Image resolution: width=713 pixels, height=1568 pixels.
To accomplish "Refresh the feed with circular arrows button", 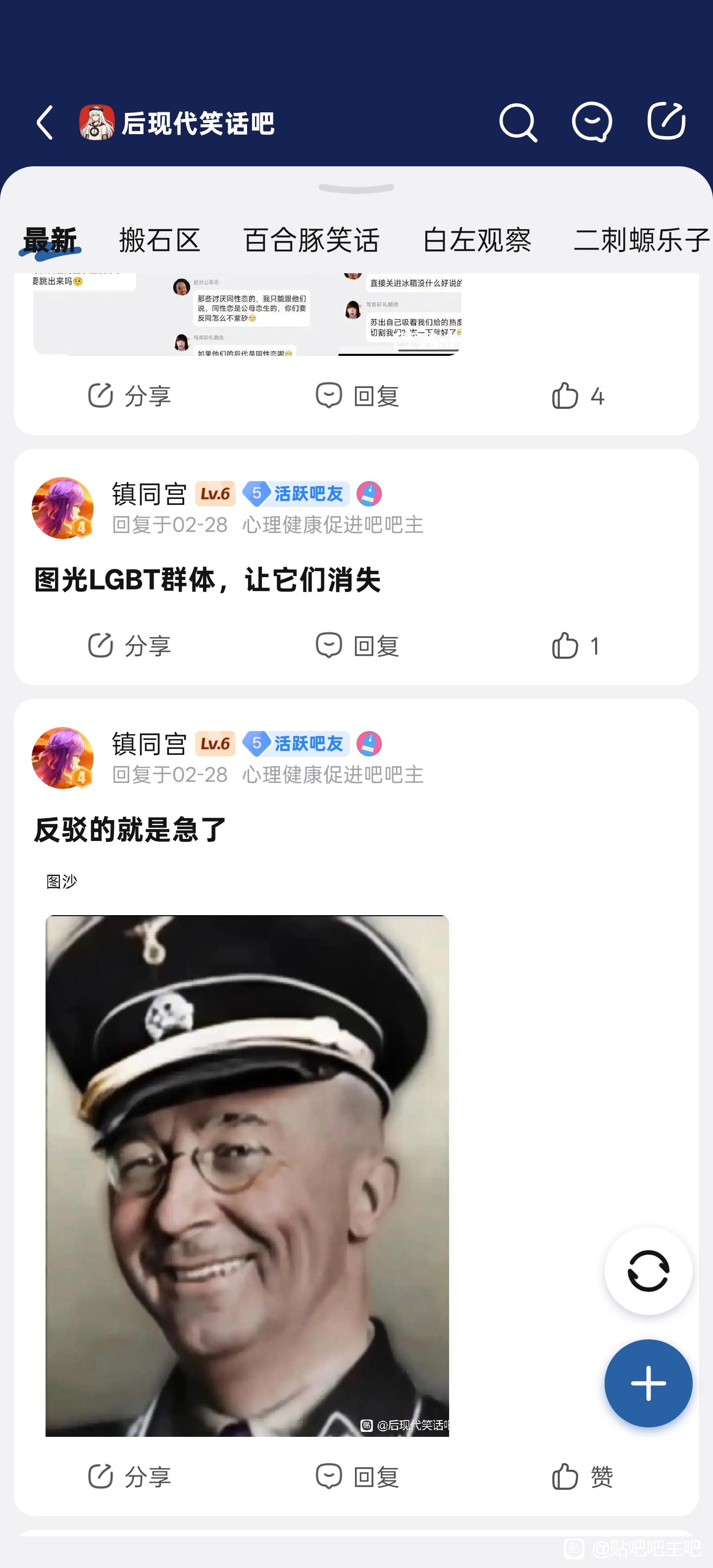I will [x=648, y=1271].
